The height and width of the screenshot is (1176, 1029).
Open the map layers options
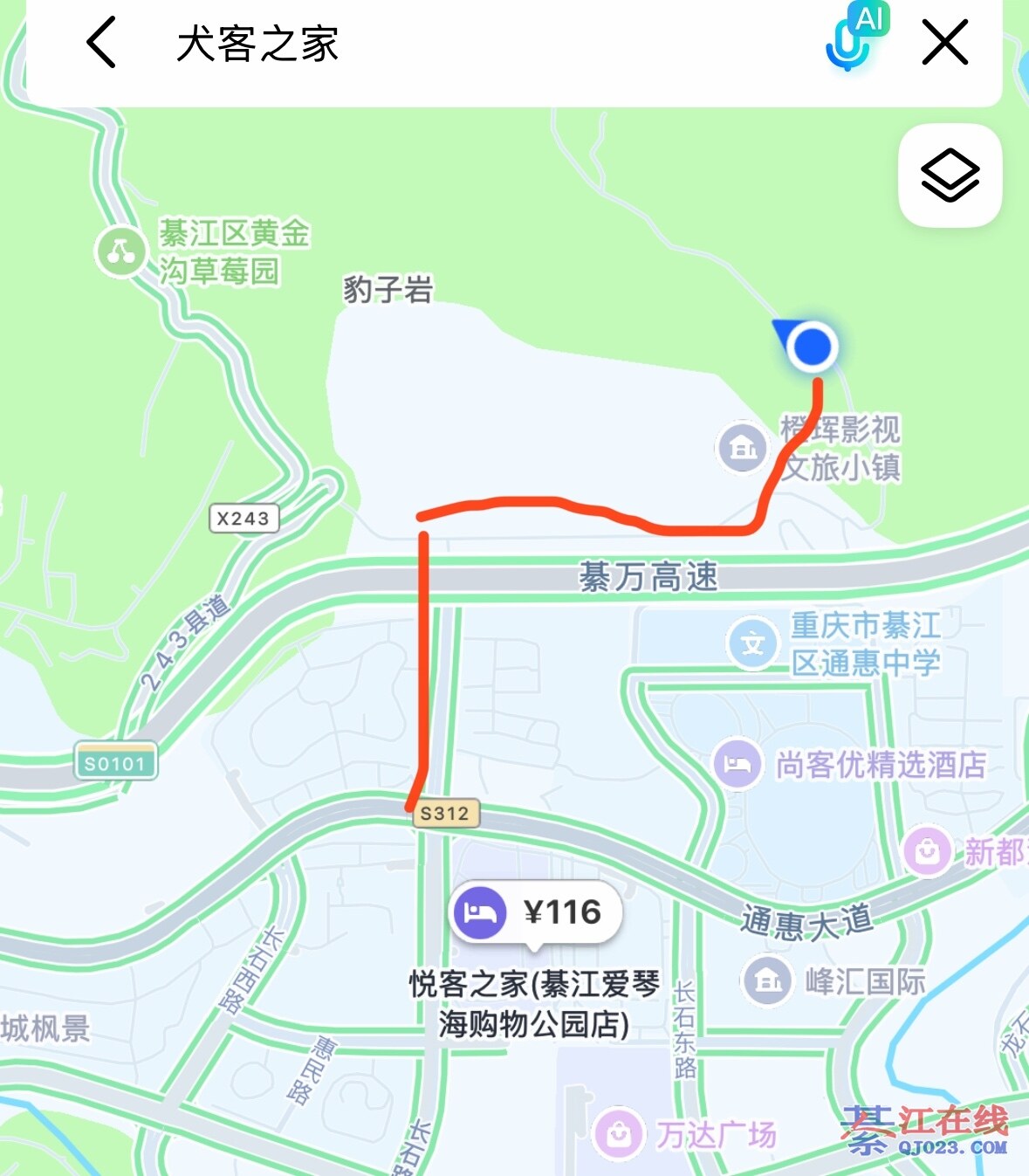[x=950, y=175]
